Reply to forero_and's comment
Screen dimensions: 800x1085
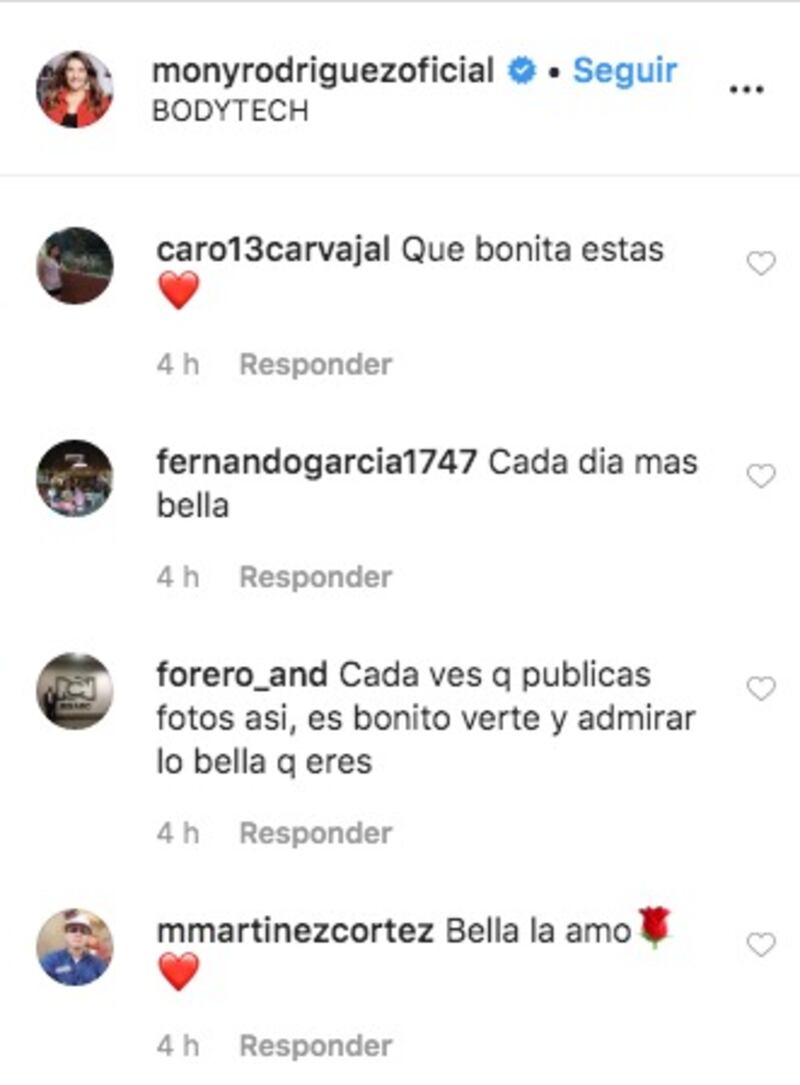point(315,833)
